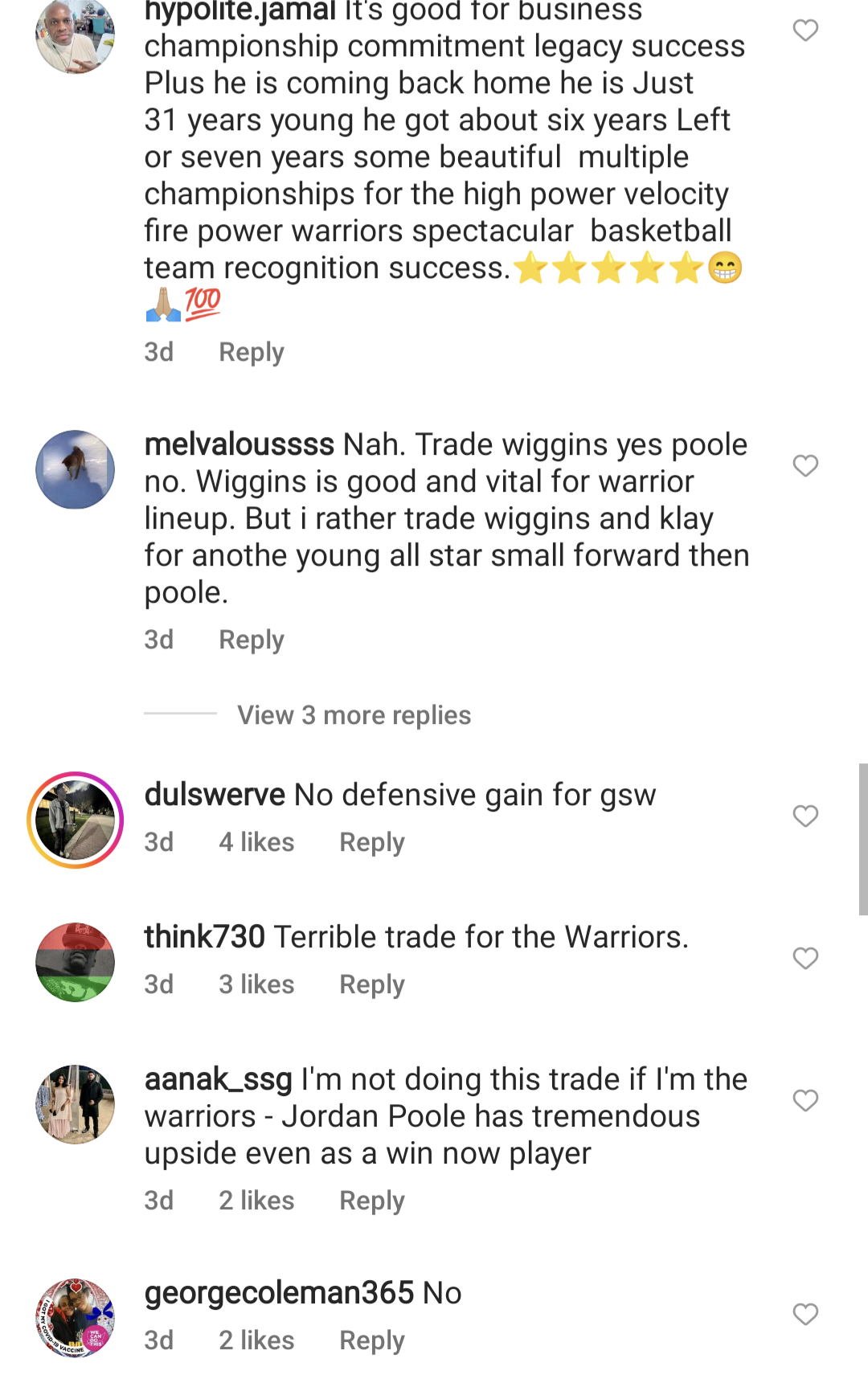
Task: Like hypolite.jamal's comment
Action: [x=805, y=31]
